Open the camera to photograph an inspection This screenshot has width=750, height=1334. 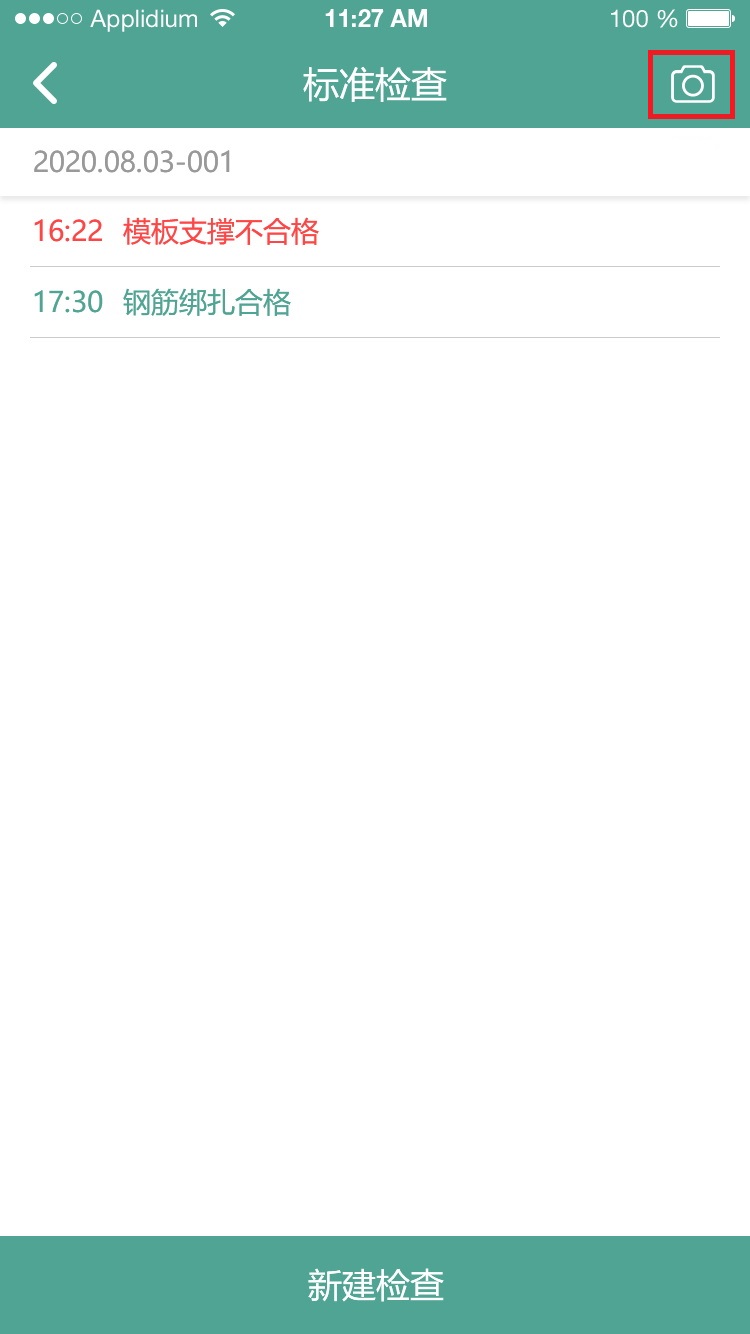tap(691, 84)
